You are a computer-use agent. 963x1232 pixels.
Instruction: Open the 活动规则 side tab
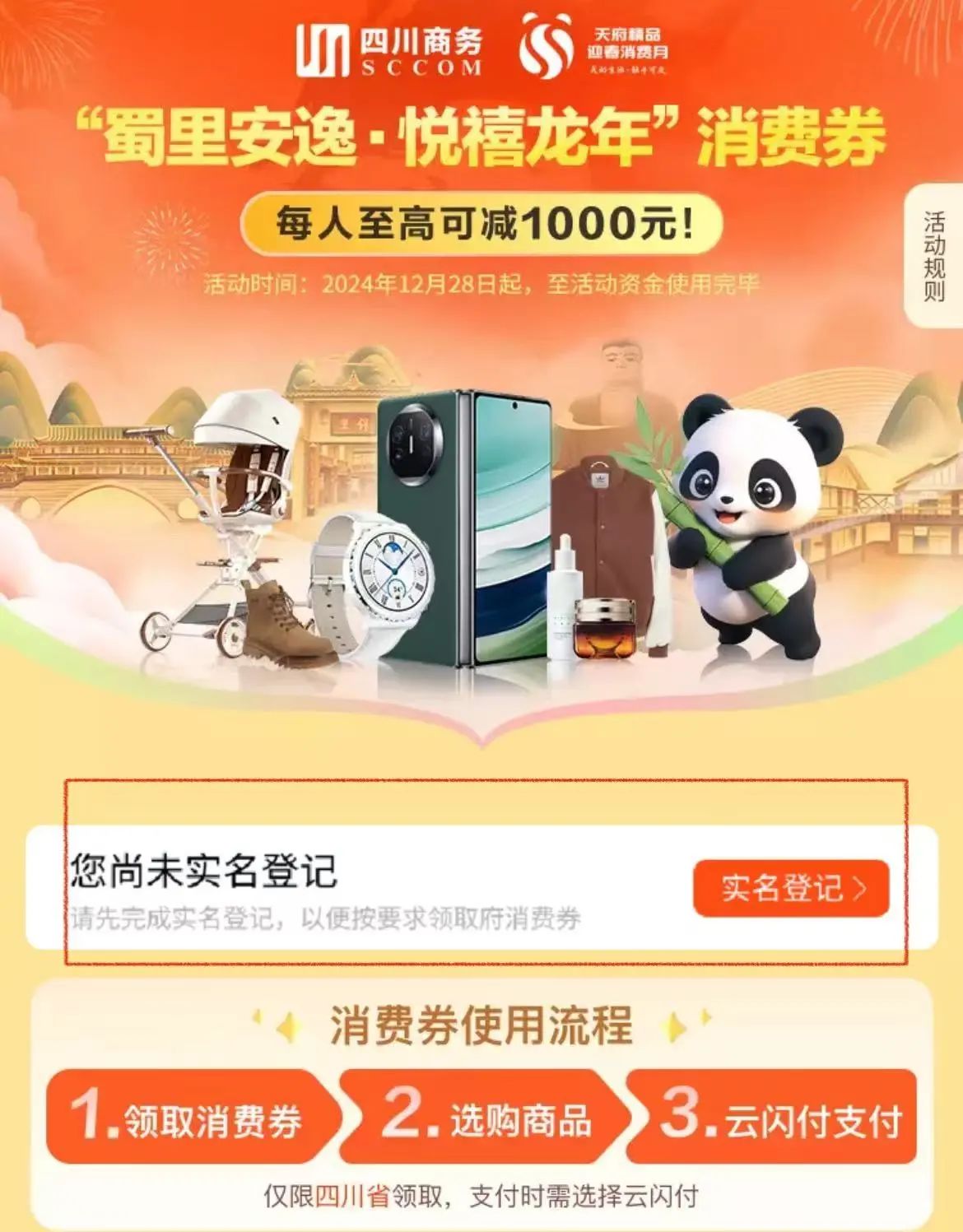tap(934, 257)
